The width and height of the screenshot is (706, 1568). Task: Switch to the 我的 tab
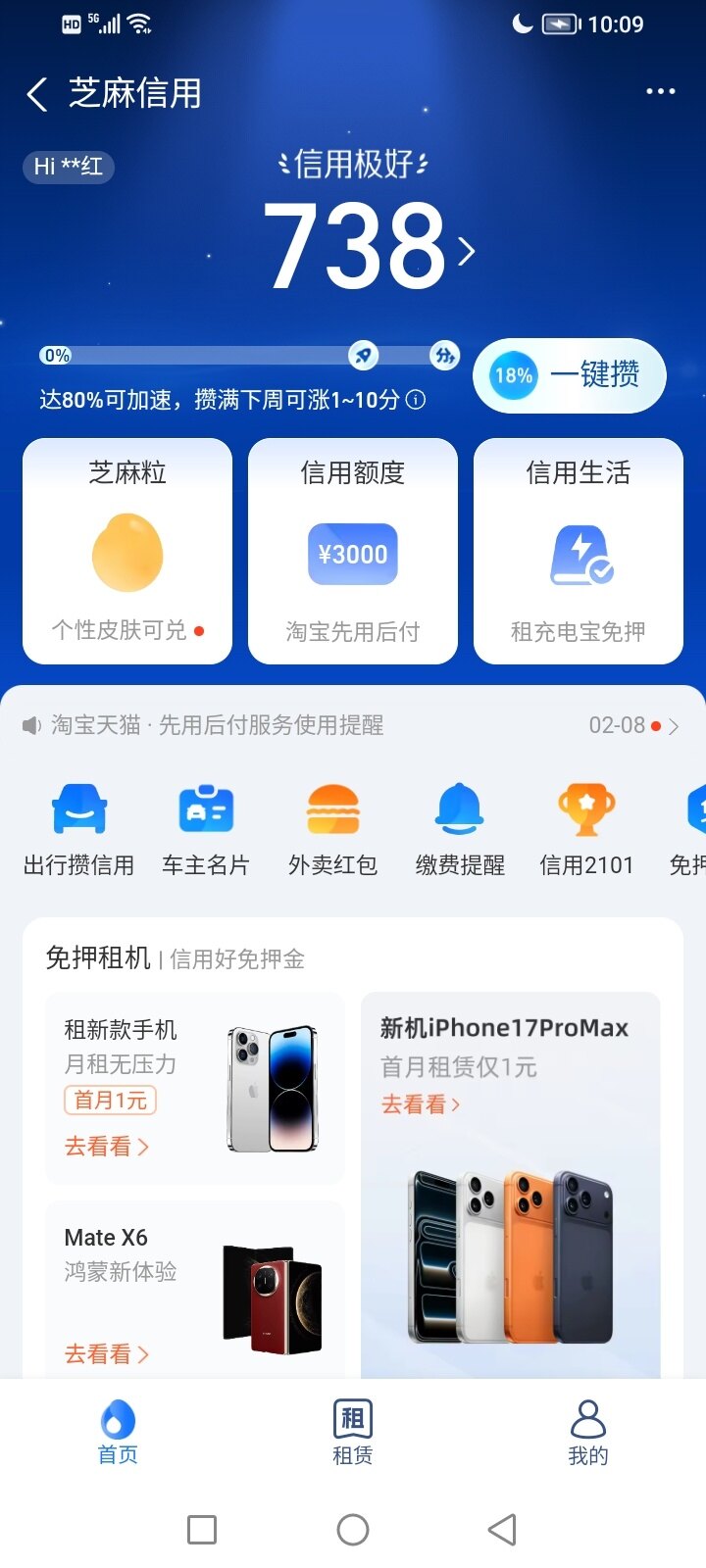[x=588, y=1431]
